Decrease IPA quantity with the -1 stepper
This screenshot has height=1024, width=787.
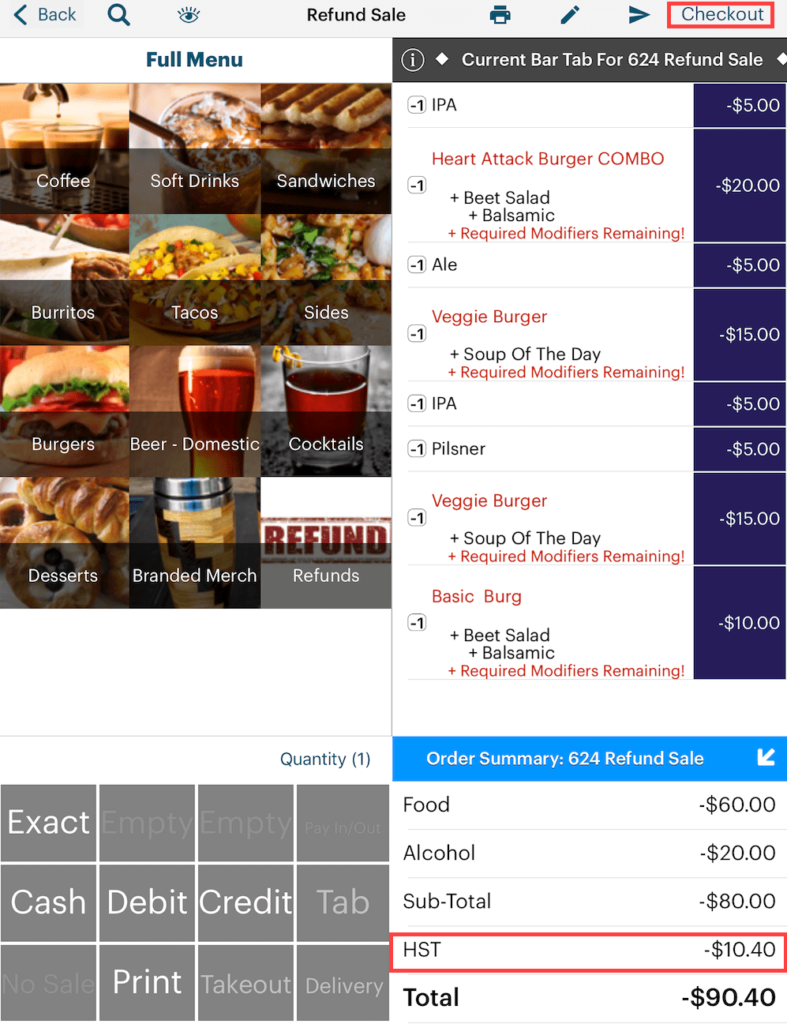pos(416,104)
